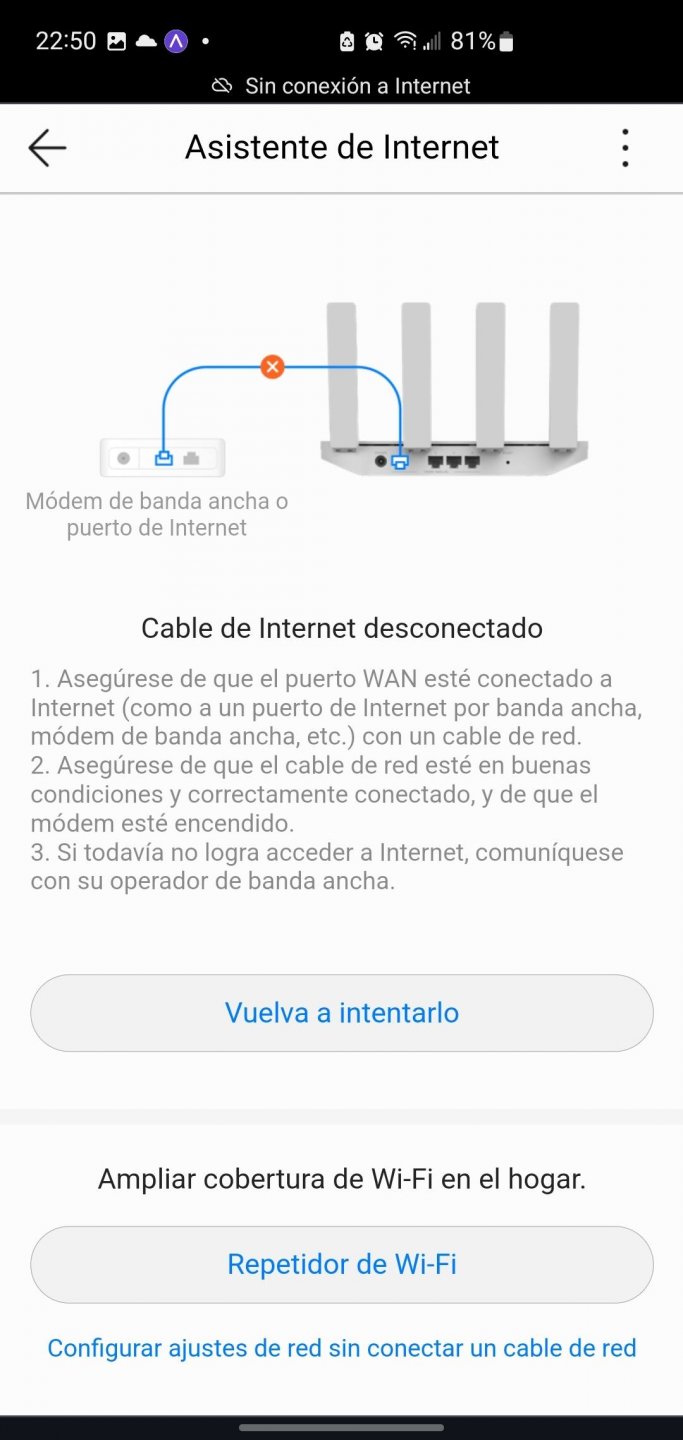Go back from Asistente de Internet
Screen dimensions: 683x1440
[47, 148]
